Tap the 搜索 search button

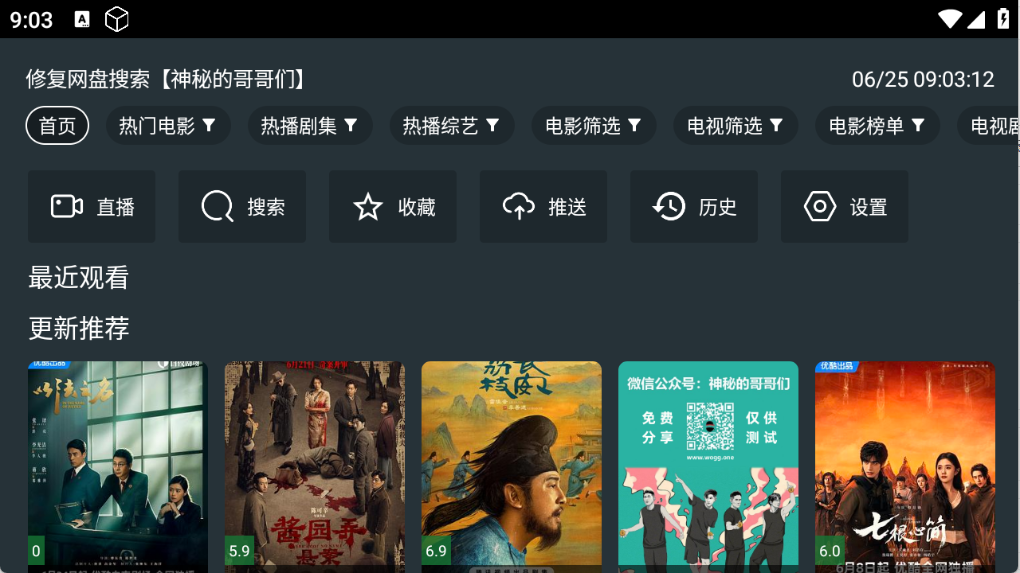point(242,207)
